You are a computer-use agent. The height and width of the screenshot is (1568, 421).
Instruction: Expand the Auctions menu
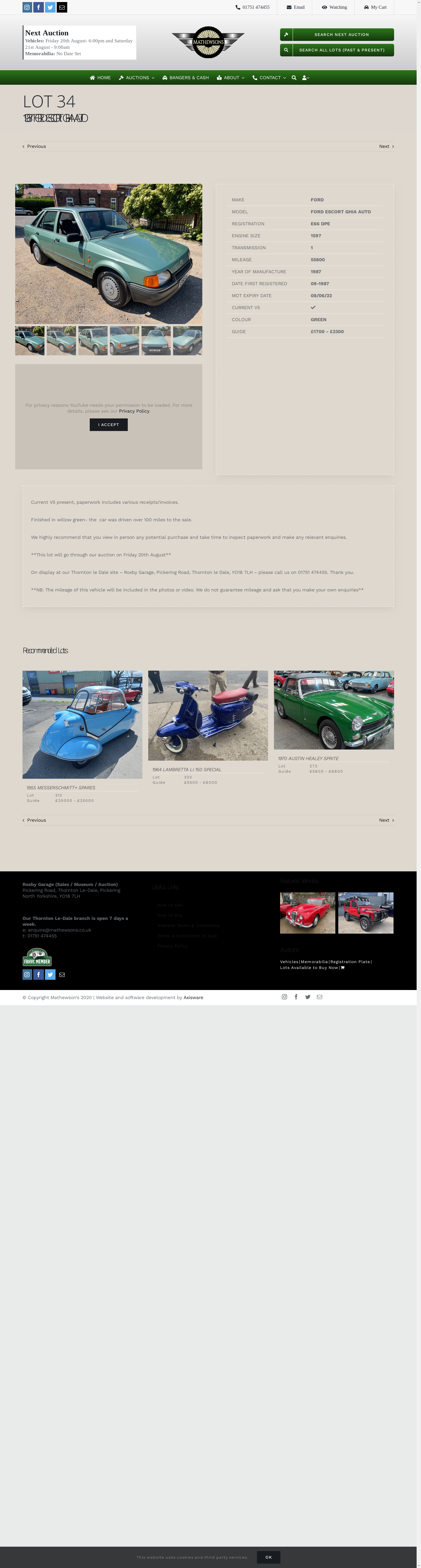[x=137, y=78]
